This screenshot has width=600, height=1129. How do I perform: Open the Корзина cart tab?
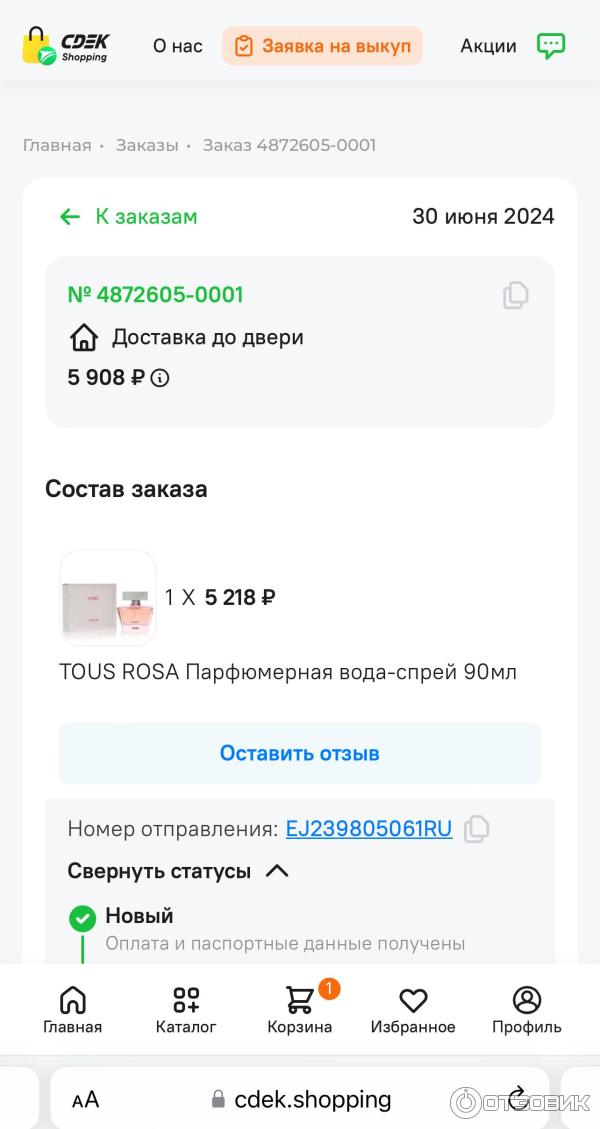click(x=300, y=1010)
